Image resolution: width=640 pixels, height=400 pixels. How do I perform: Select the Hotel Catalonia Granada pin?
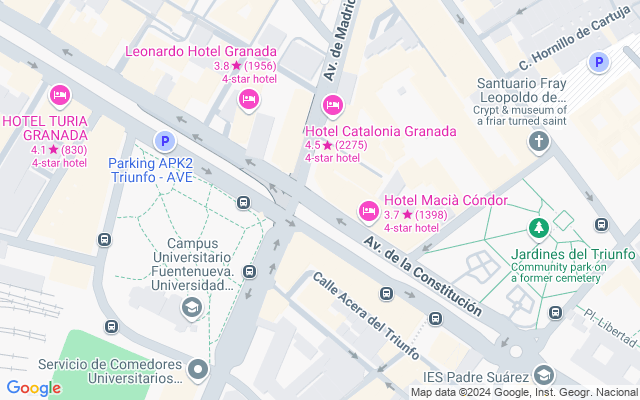[333, 105]
